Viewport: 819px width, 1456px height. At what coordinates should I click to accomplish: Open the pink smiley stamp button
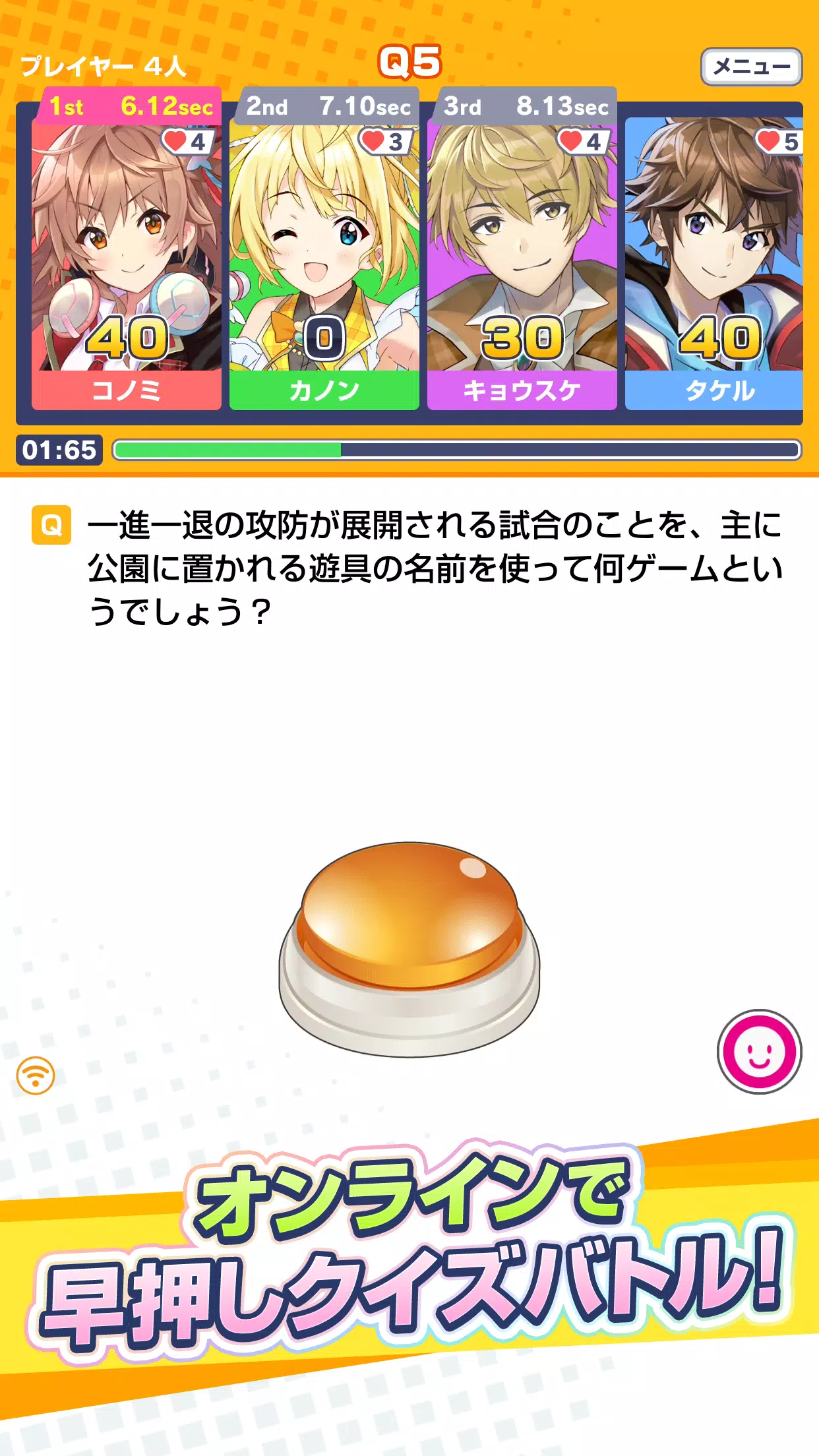click(x=759, y=1052)
